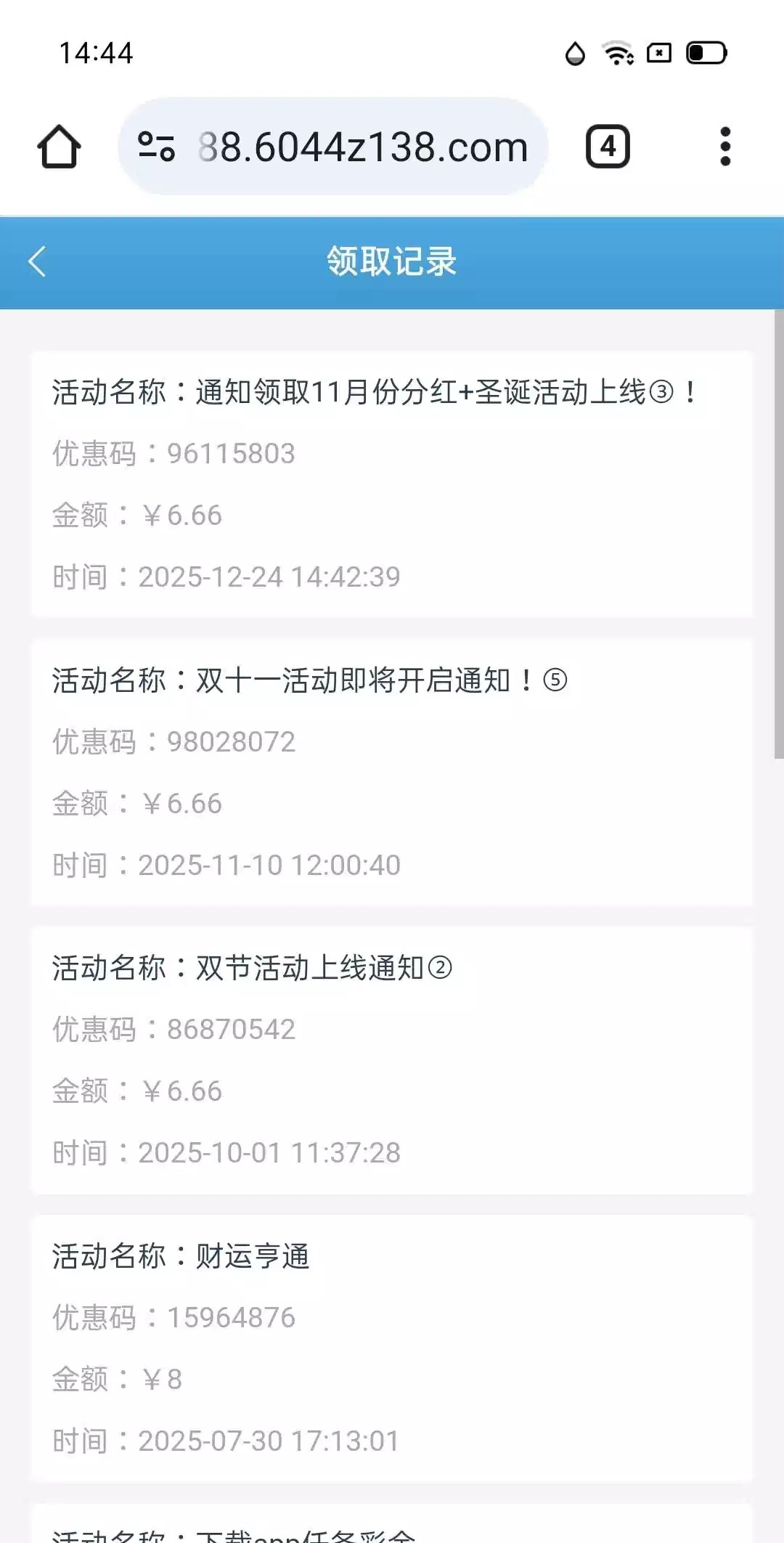Screen dimensions: 784x1543
Task: Open the tab switcher showing 4 tabs
Action: click(608, 147)
